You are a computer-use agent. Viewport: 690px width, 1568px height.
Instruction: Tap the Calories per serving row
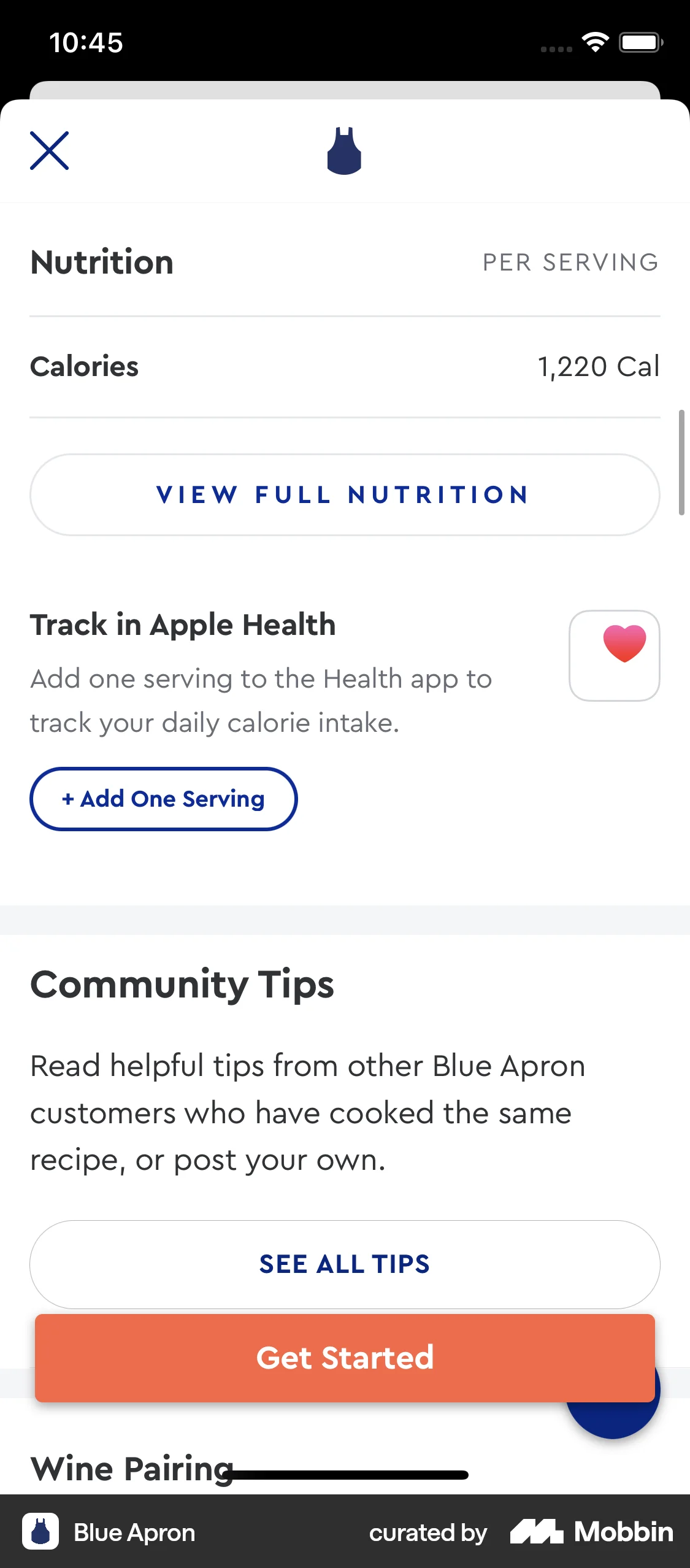[344, 366]
